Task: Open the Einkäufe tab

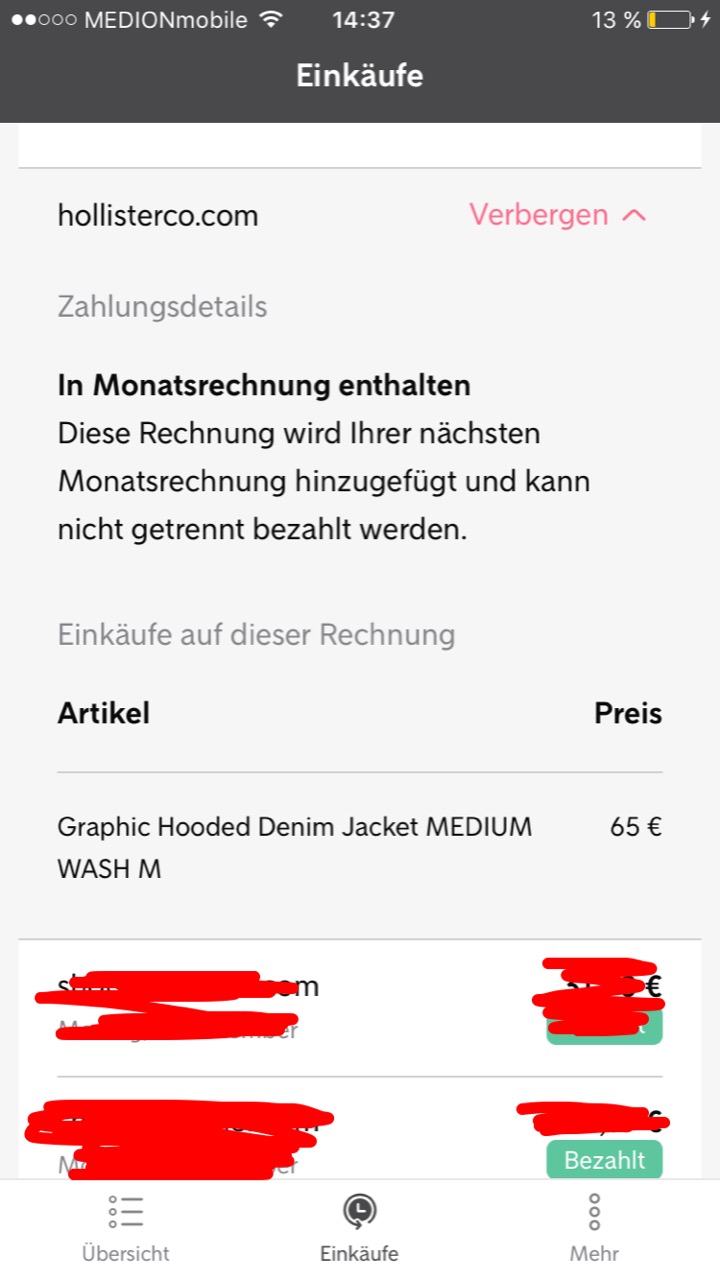Action: tap(359, 1228)
